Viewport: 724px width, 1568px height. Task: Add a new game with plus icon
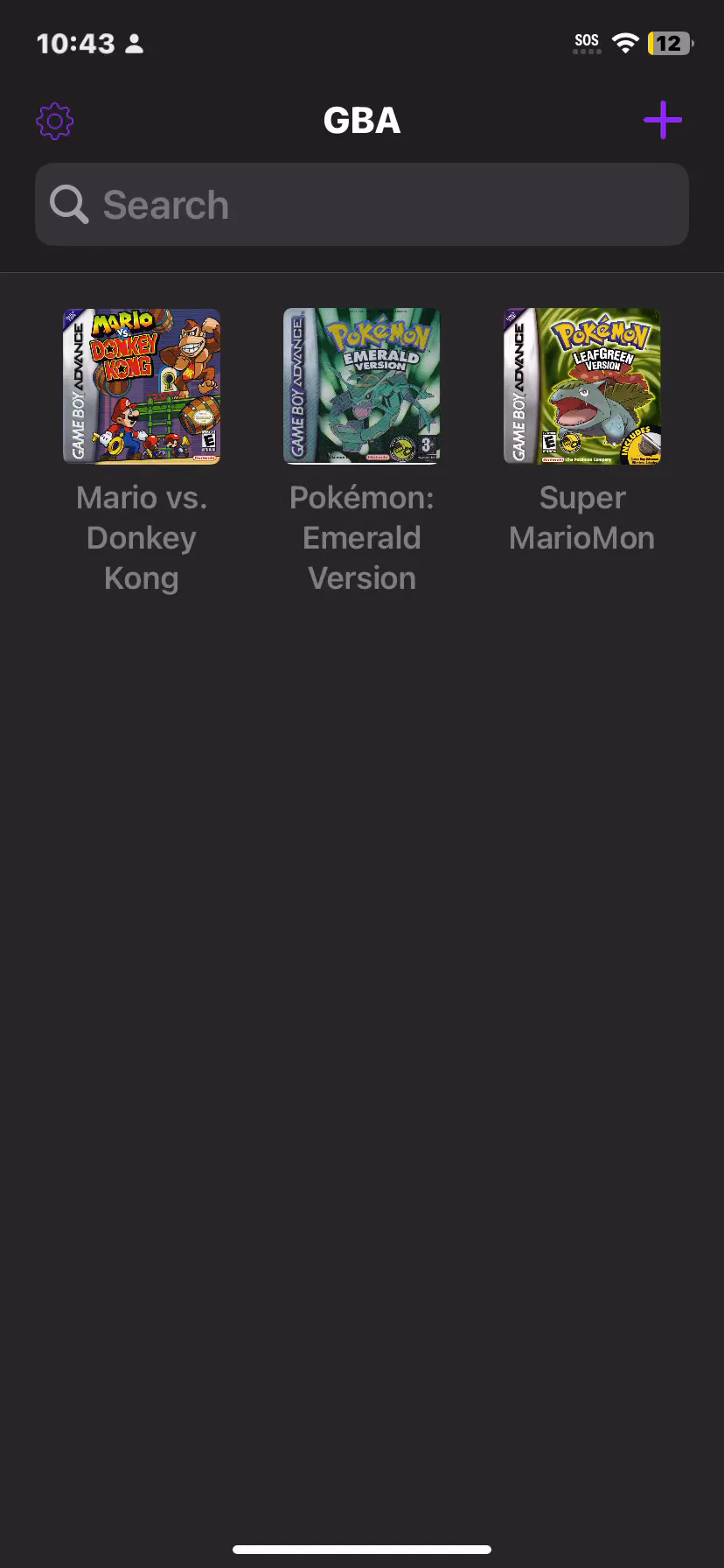[x=663, y=120]
